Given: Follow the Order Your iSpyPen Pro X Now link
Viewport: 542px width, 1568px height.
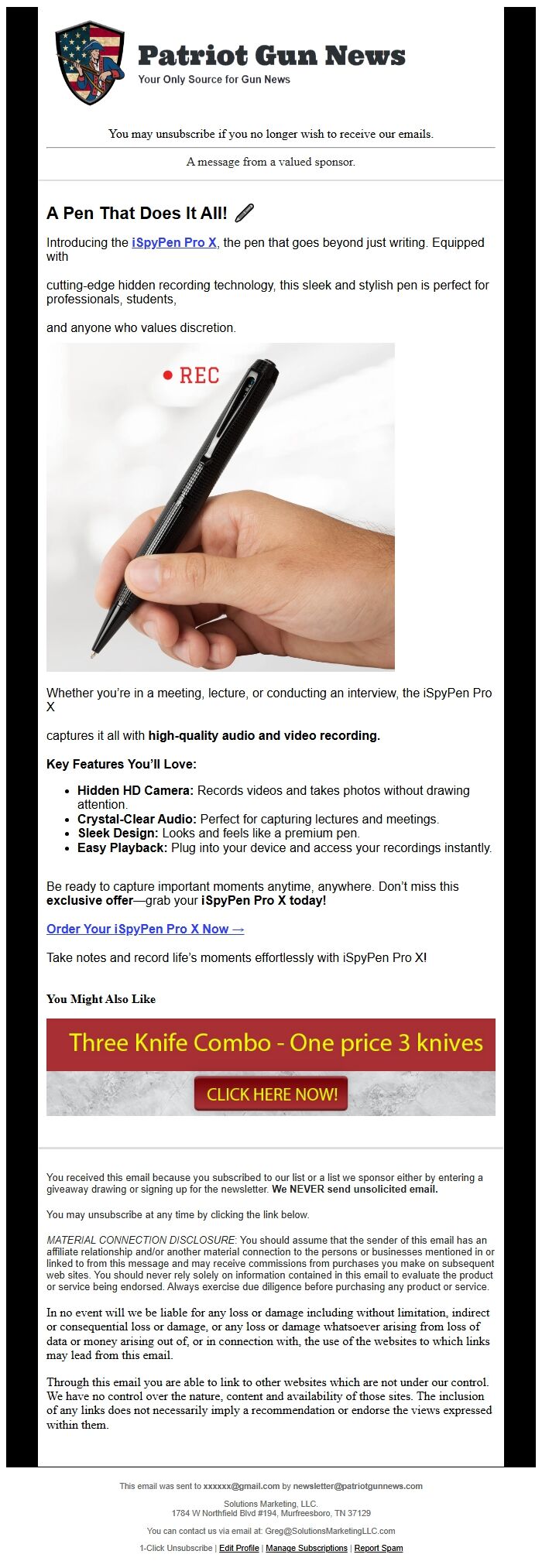Looking at the screenshot, I should (x=146, y=929).
